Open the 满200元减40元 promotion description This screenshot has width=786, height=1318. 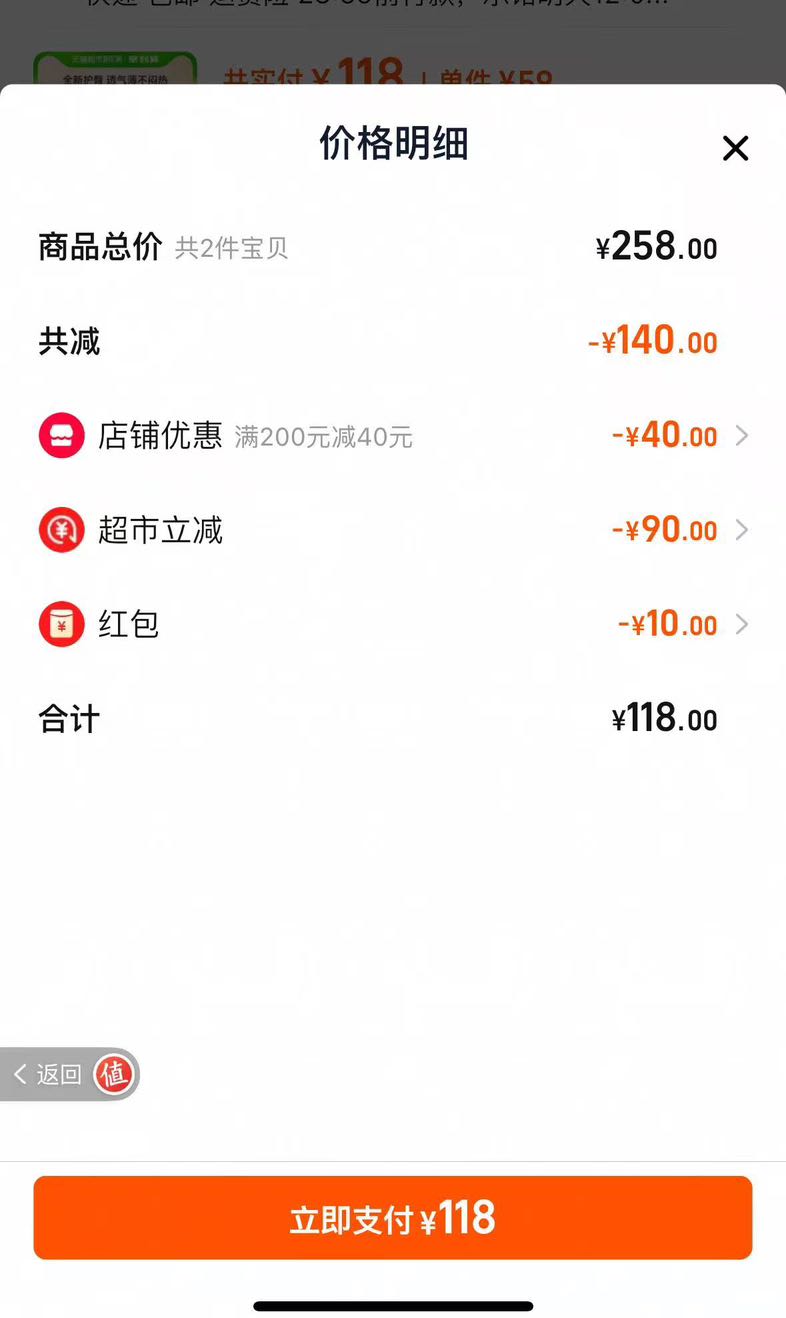(322, 437)
